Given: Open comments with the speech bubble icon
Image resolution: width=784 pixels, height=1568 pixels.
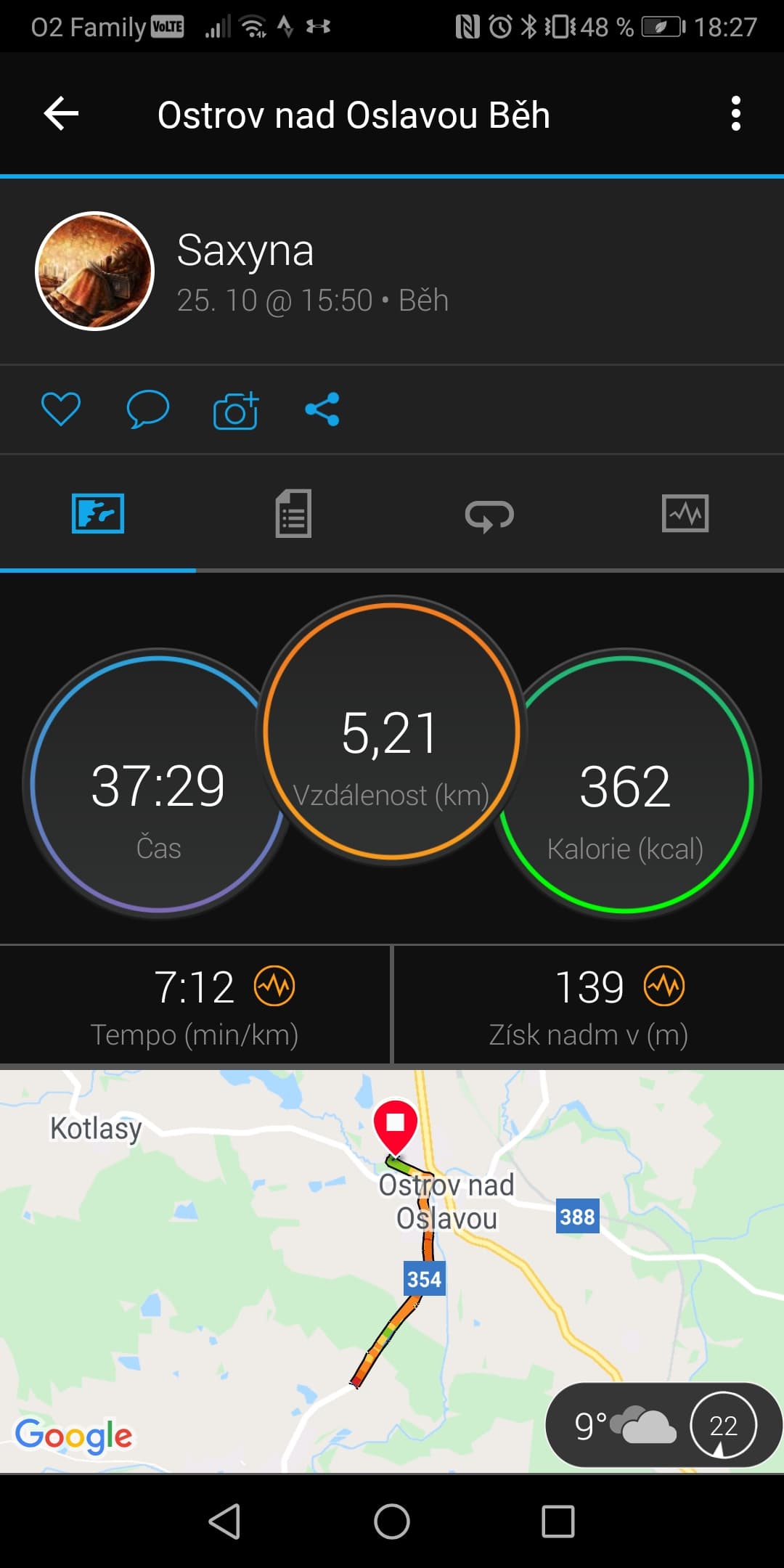Looking at the screenshot, I should pos(148,409).
